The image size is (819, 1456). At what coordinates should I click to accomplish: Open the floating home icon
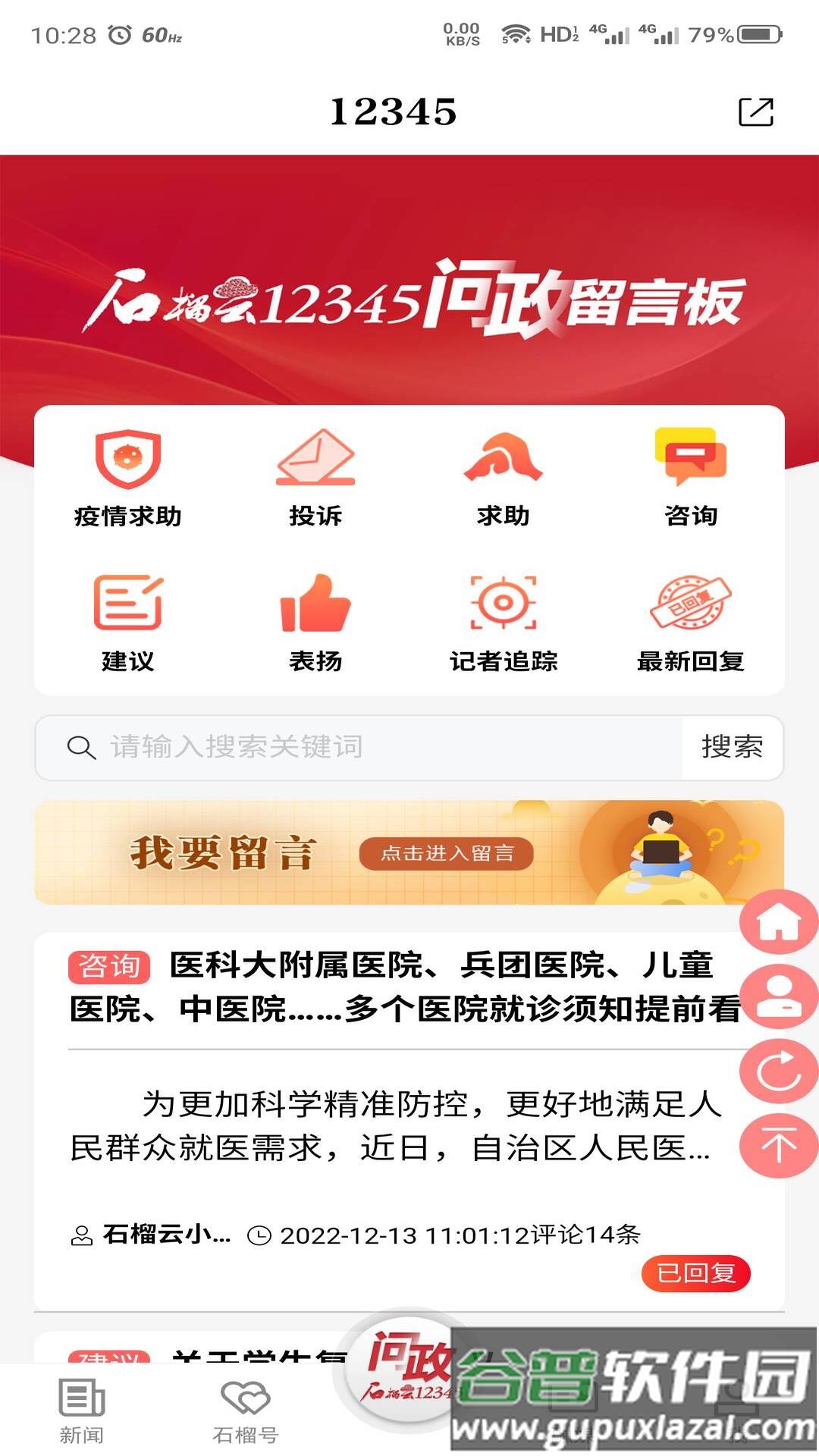point(778,921)
